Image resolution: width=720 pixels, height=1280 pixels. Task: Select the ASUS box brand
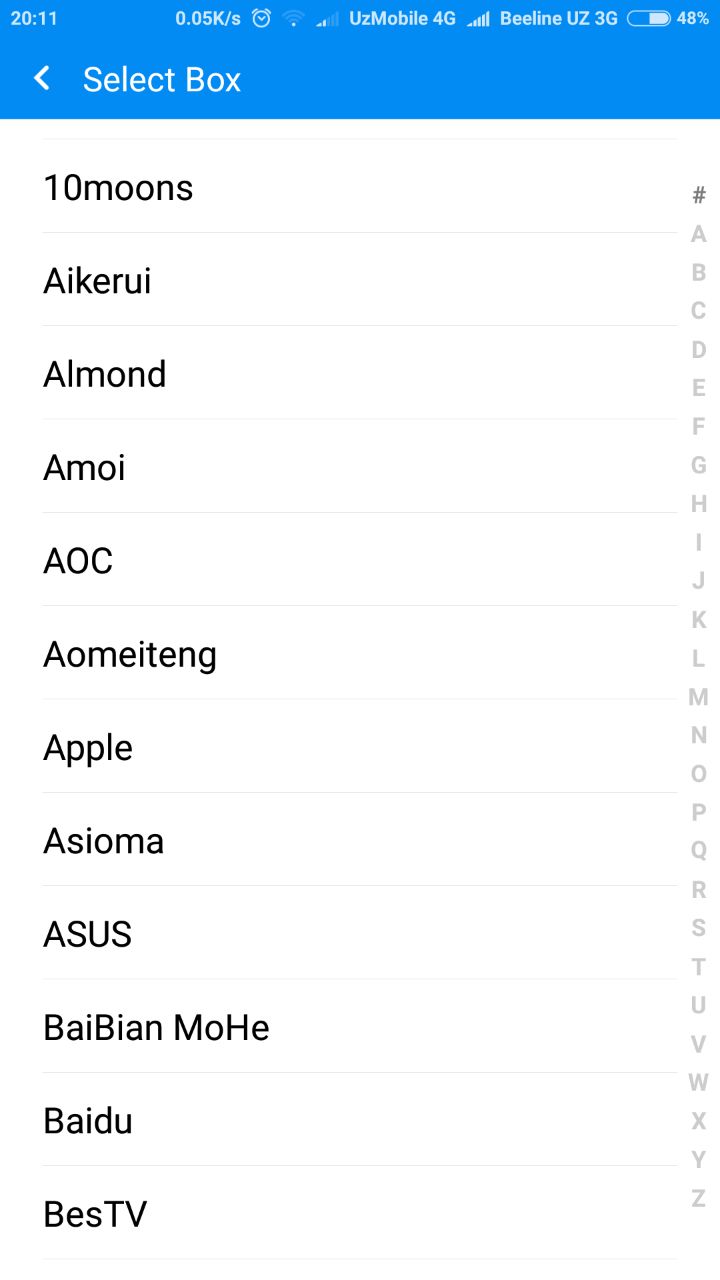(359, 933)
